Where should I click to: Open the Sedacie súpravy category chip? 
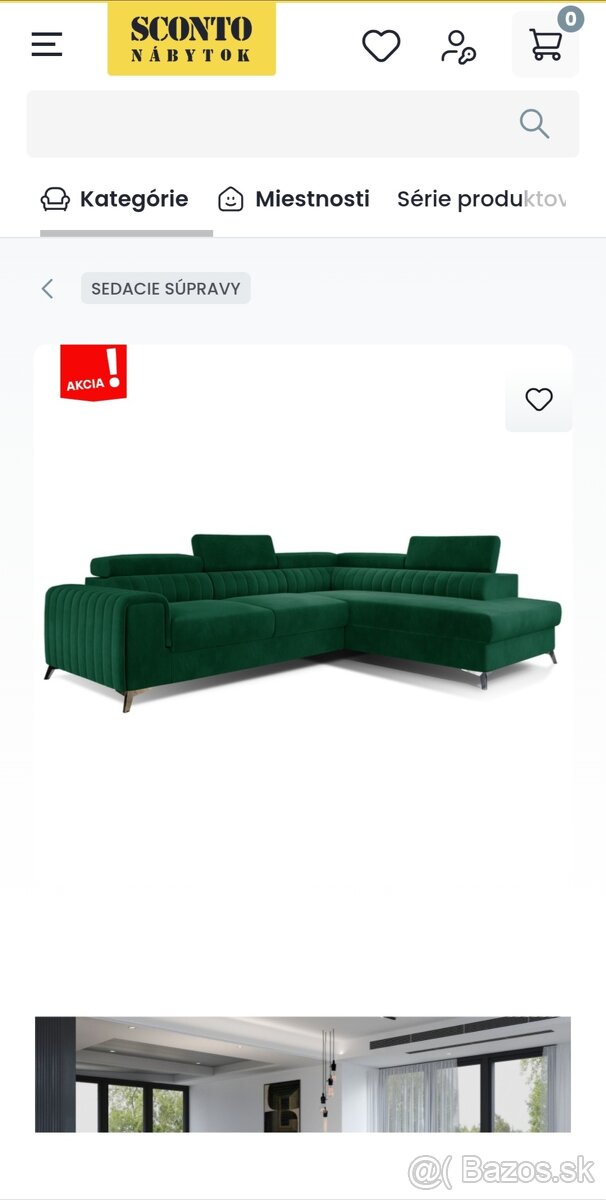click(x=166, y=289)
